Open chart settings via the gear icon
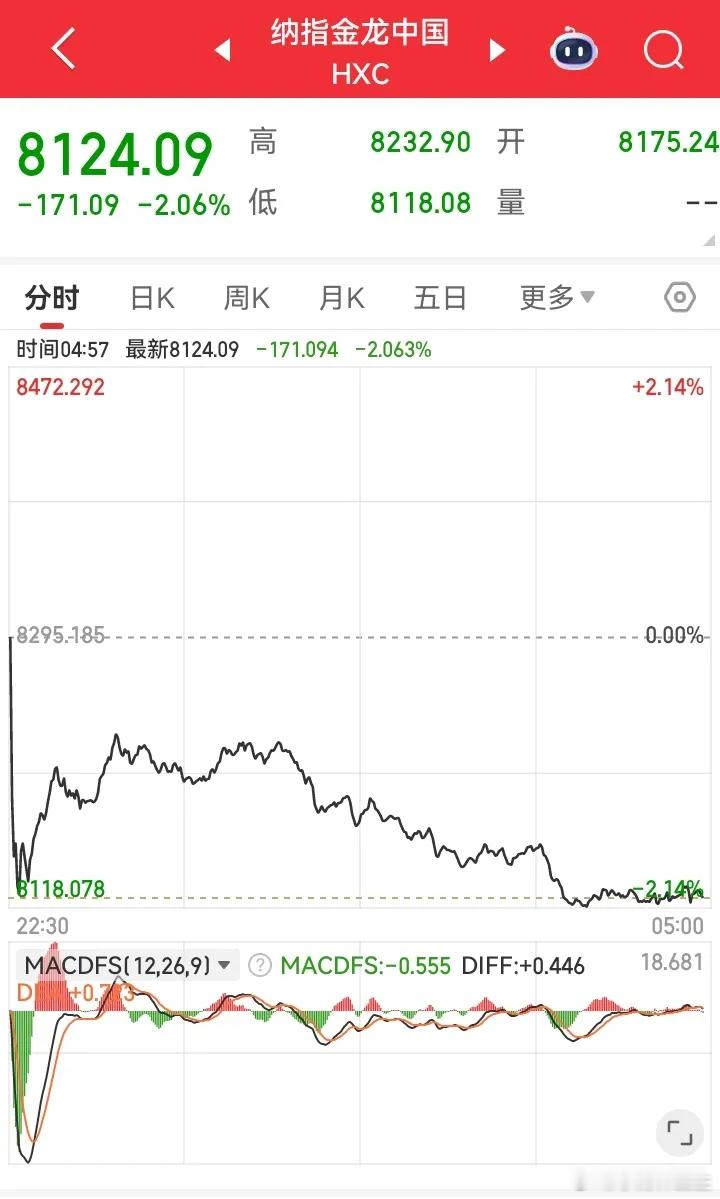This screenshot has height=1199, width=720. pyautogui.click(x=678, y=297)
